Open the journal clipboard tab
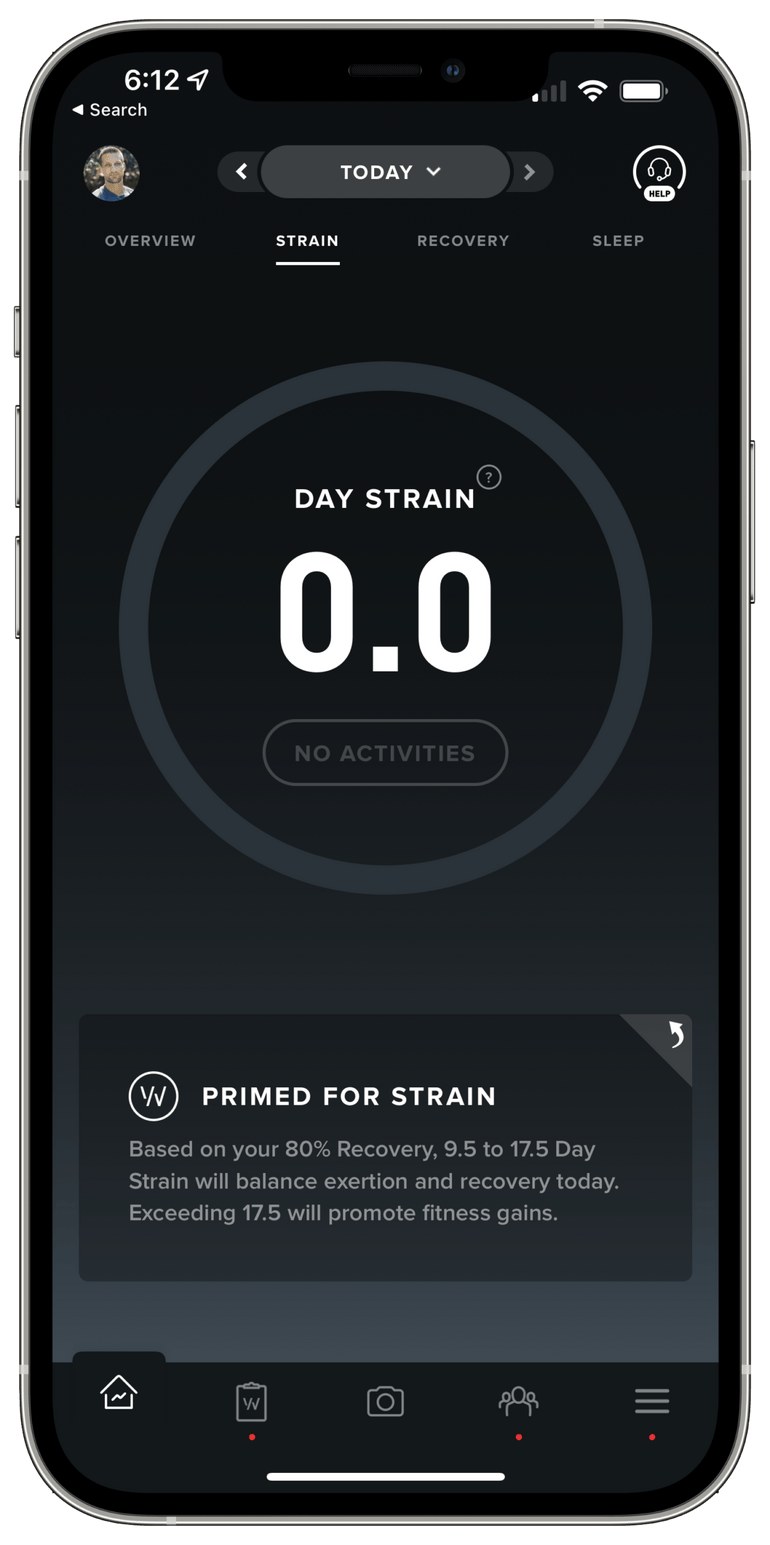 click(x=252, y=1402)
